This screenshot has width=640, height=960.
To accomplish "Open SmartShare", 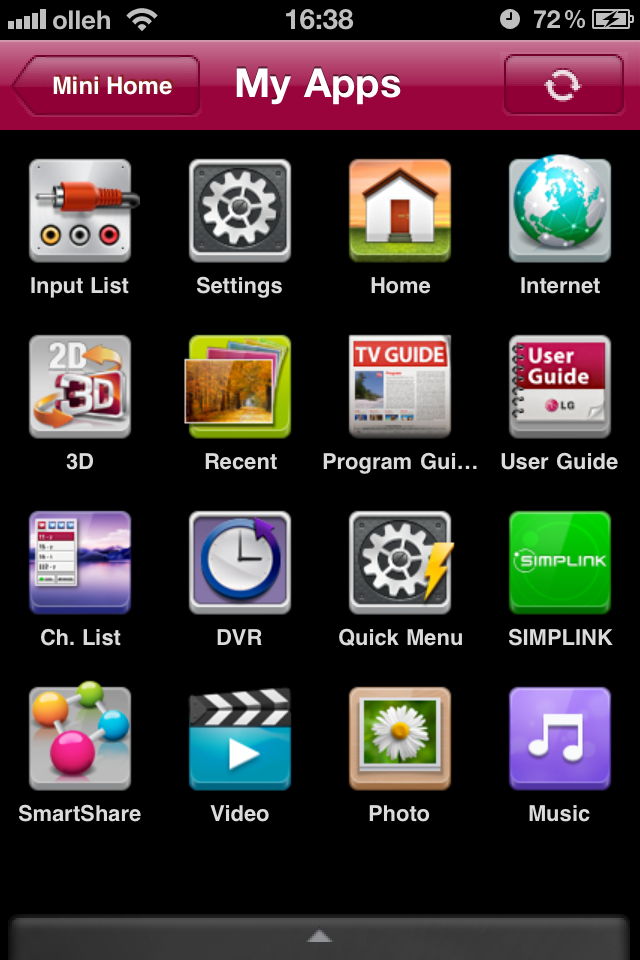I will click(x=80, y=739).
